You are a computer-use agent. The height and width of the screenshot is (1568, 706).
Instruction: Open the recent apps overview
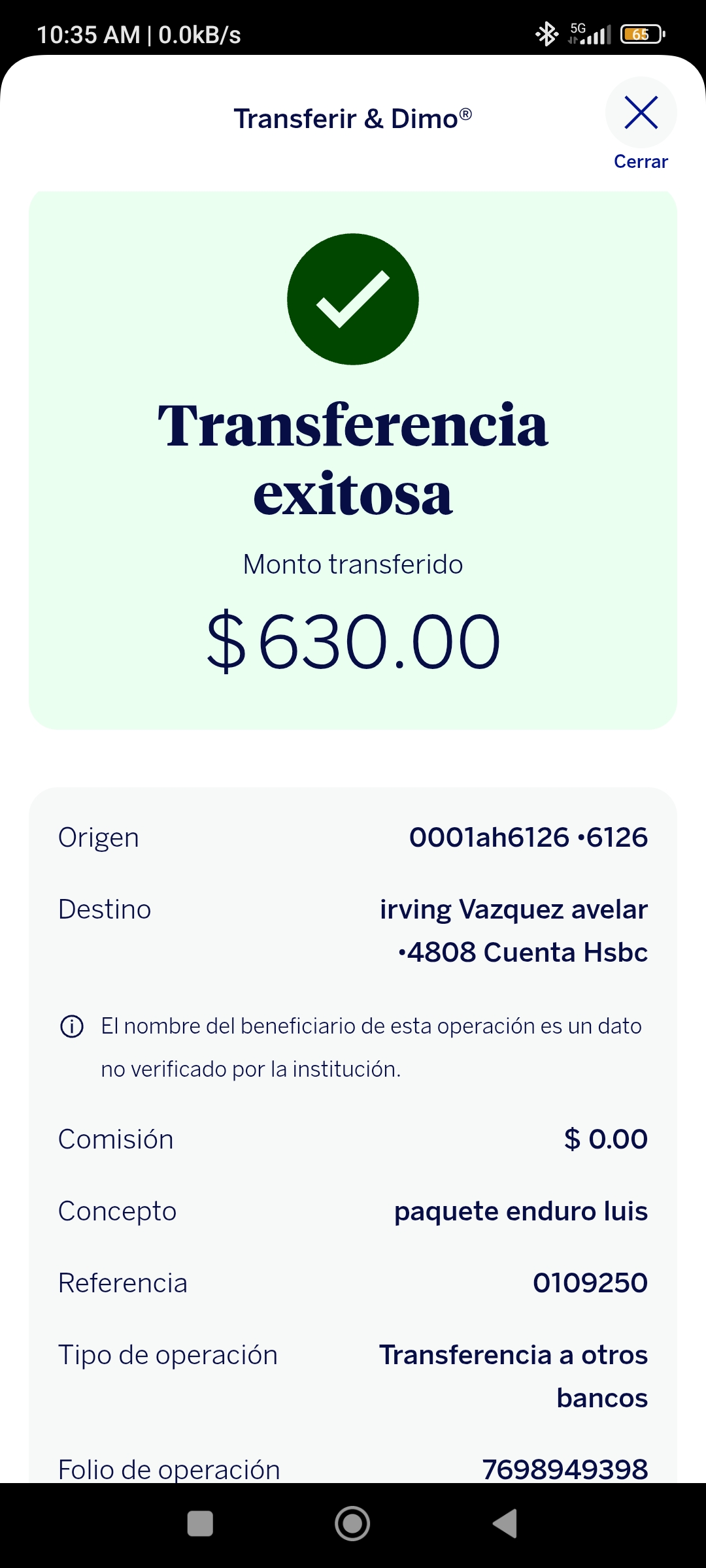click(x=200, y=1524)
